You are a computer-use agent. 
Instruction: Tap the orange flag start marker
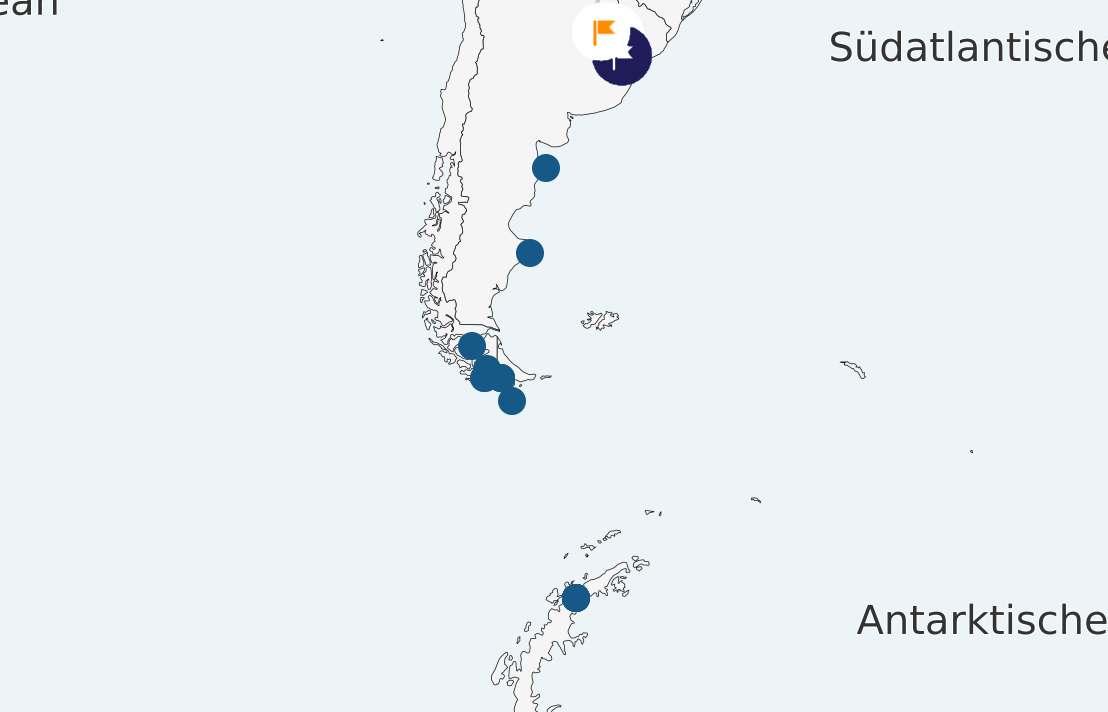(602, 32)
